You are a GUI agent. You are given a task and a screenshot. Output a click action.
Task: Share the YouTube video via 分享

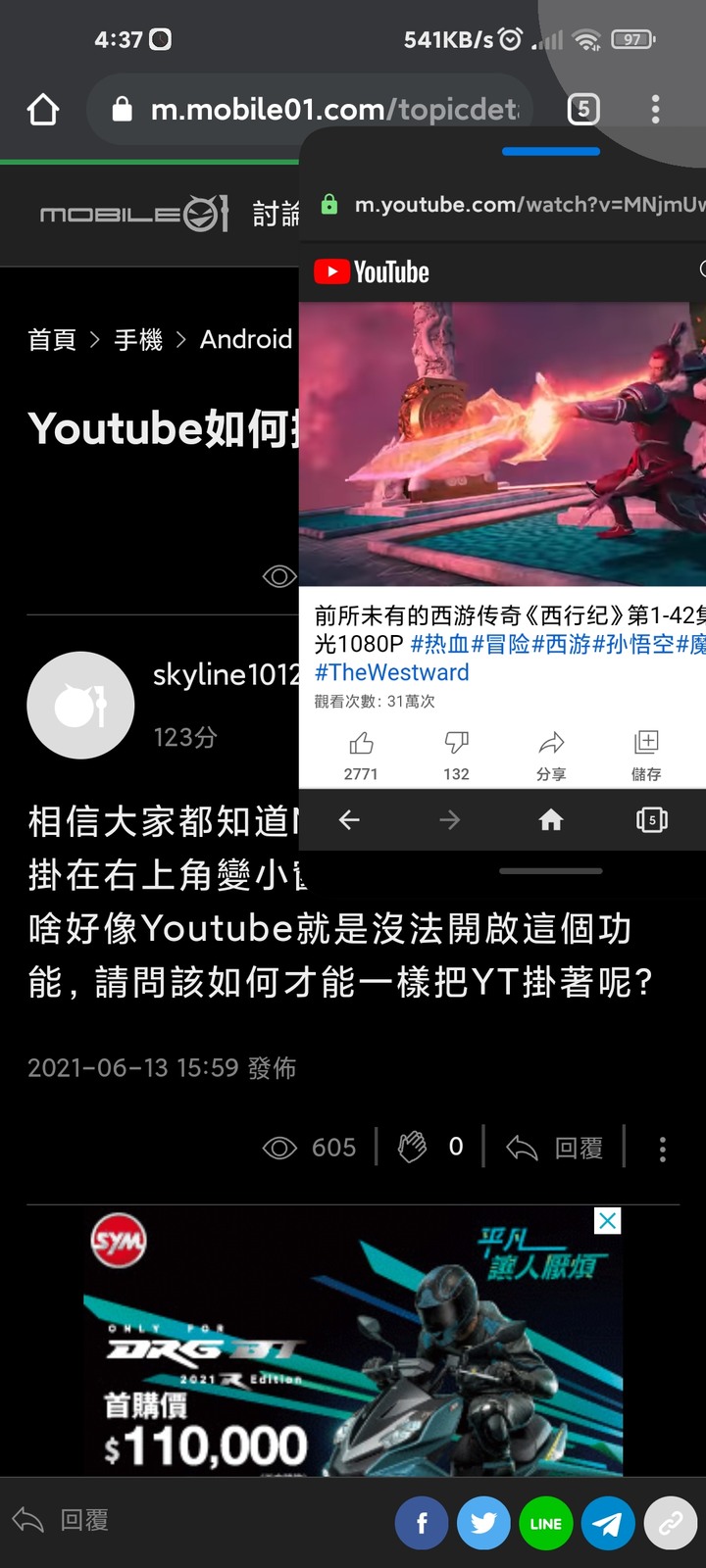pyautogui.click(x=551, y=754)
